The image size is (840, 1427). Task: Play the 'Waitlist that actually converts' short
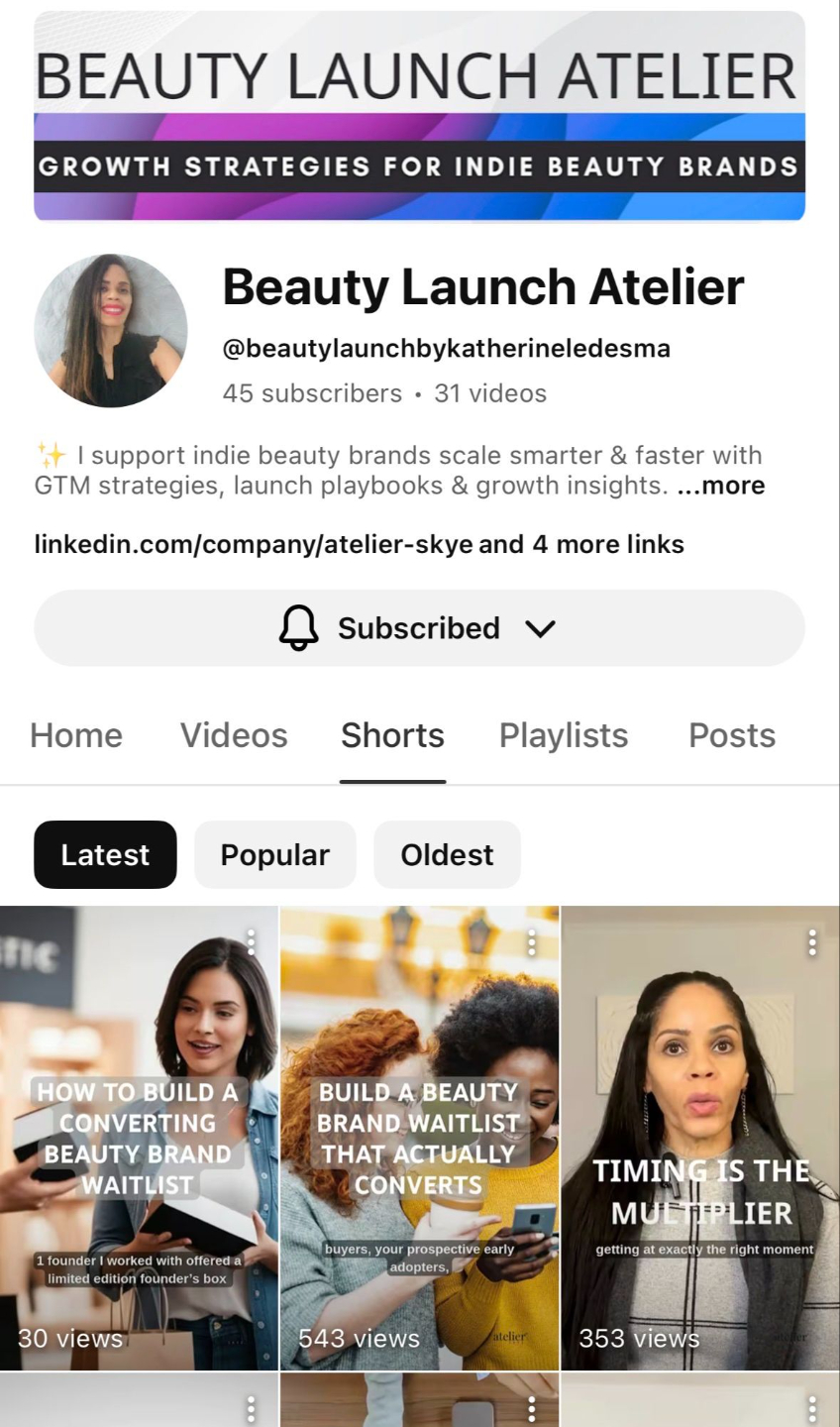click(x=419, y=1140)
